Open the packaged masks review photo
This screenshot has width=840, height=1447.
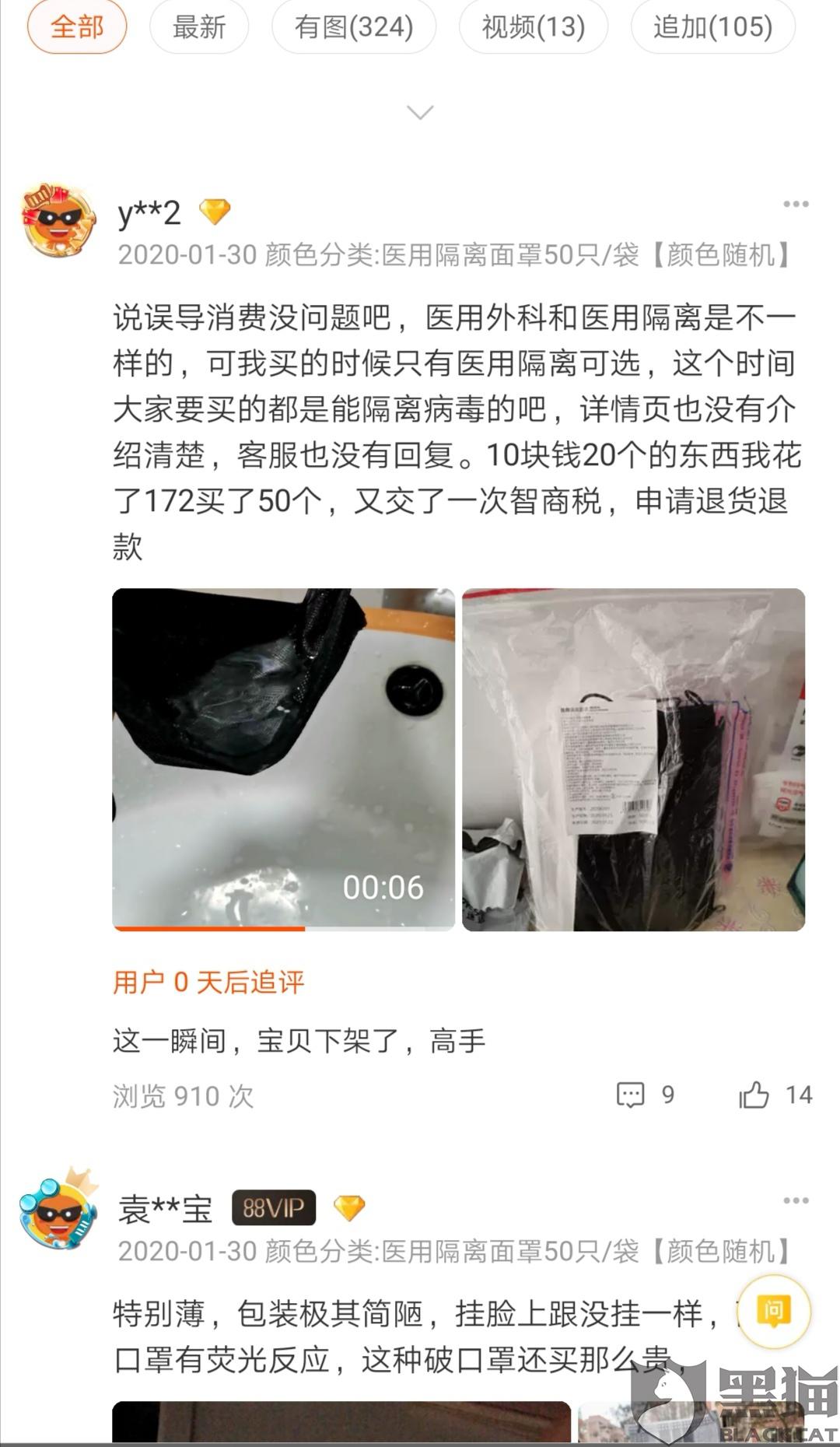[x=633, y=759]
